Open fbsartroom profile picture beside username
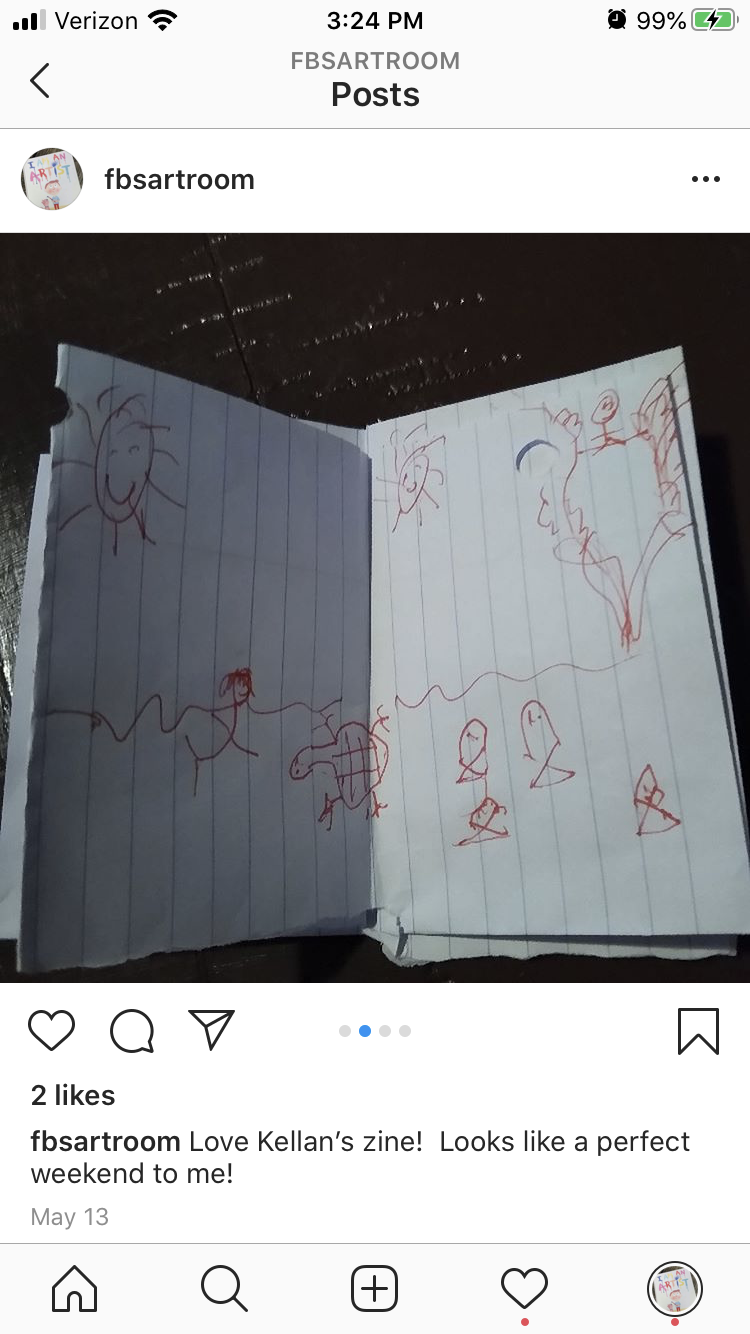Image resolution: width=750 pixels, height=1334 pixels. click(52, 180)
